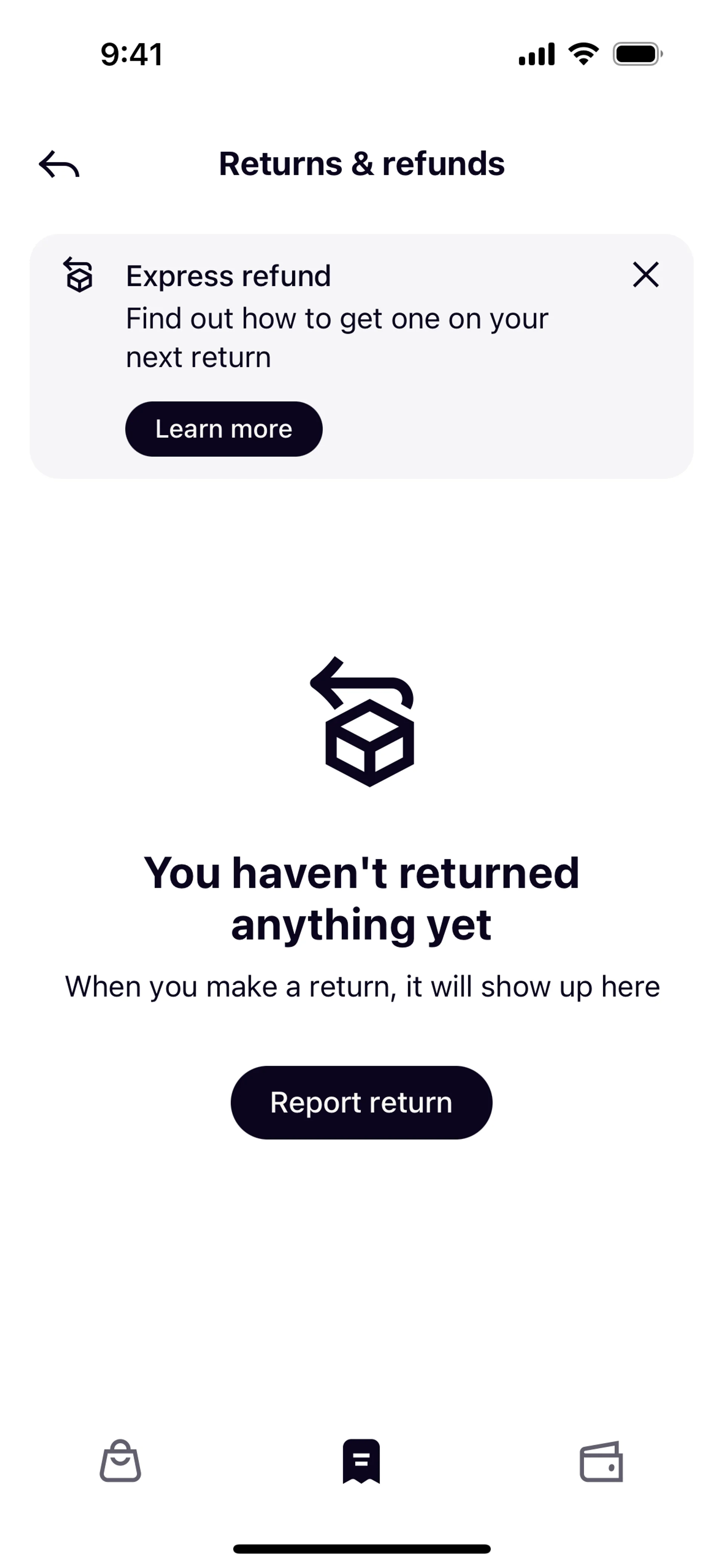Tap the Report return button
723x1568 pixels.
click(x=361, y=1102)
